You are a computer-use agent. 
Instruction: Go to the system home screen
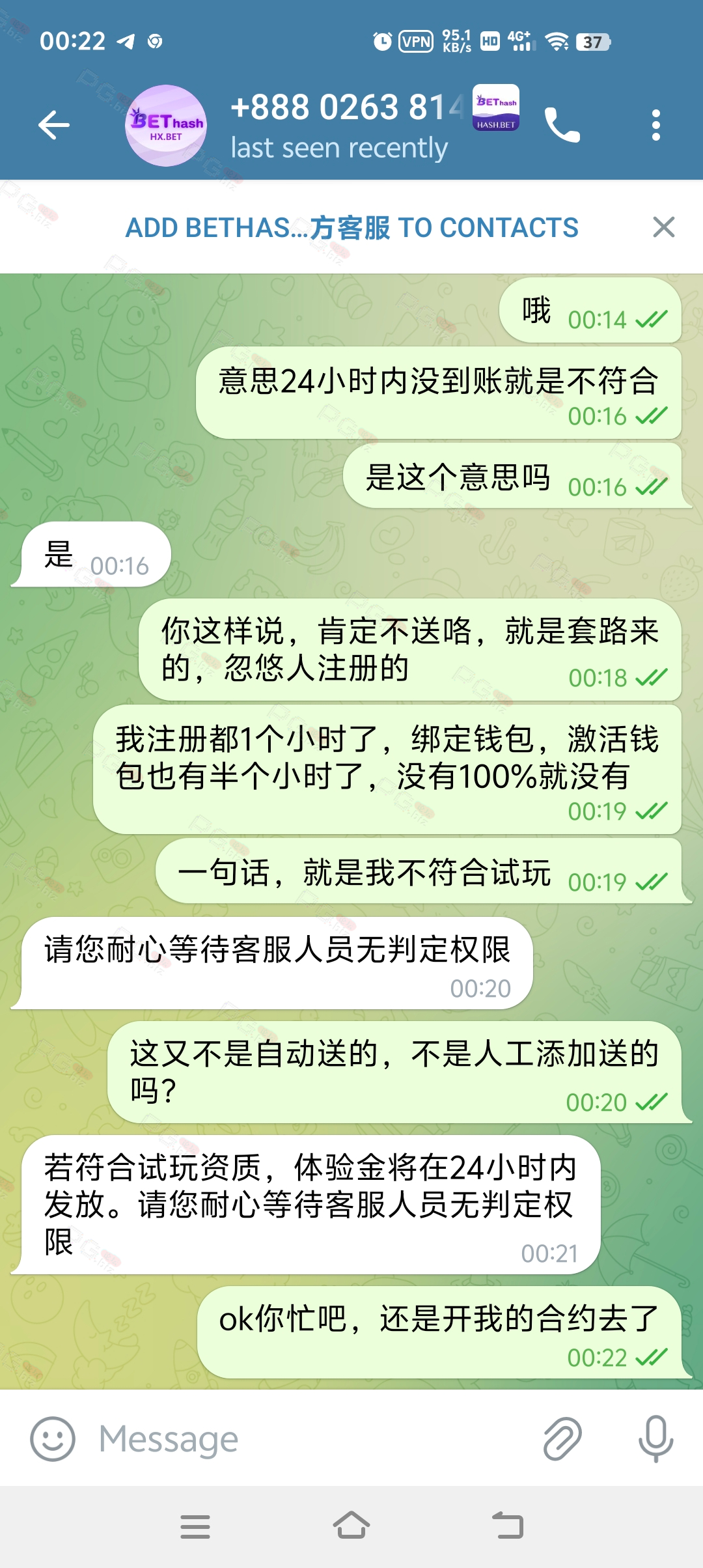(351, 1526)
